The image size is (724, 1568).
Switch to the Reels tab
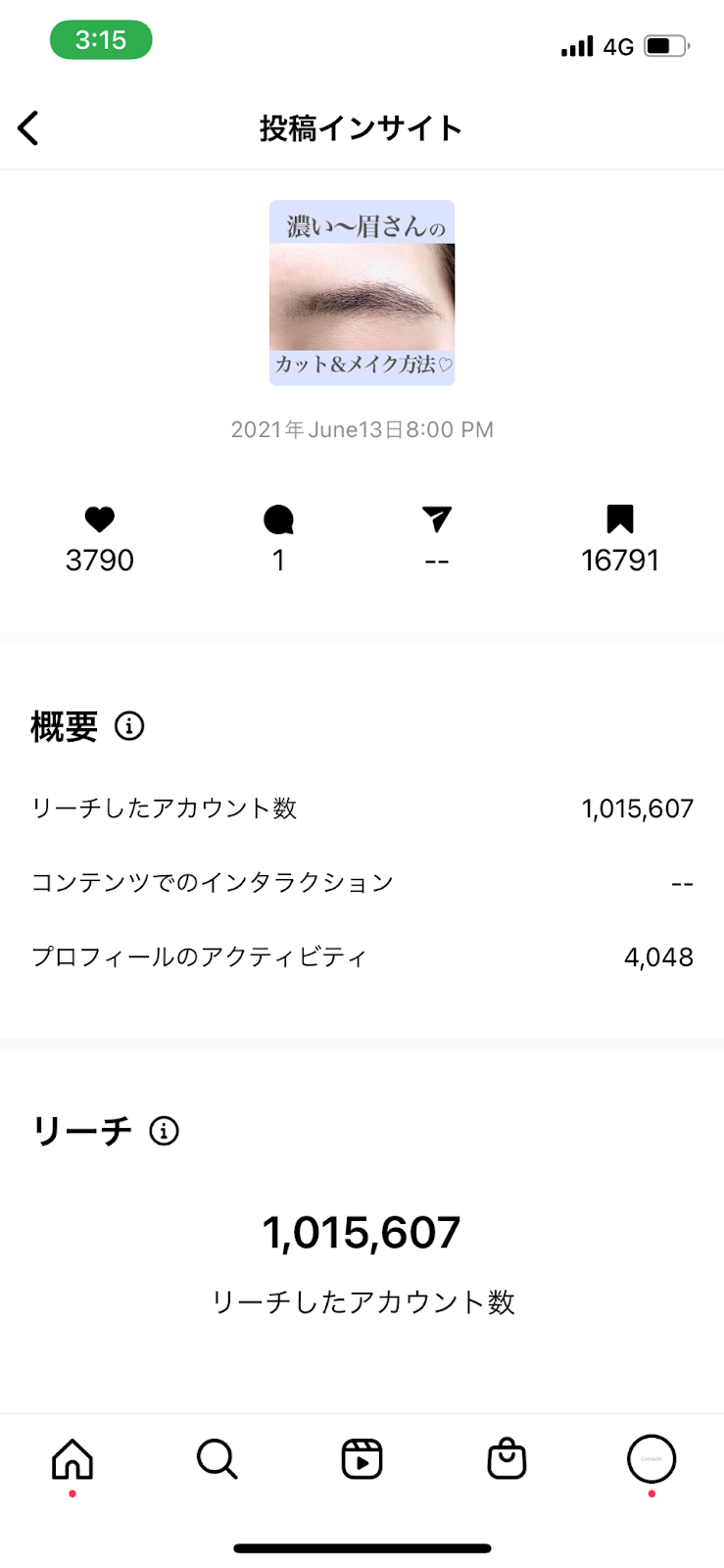362,1458
